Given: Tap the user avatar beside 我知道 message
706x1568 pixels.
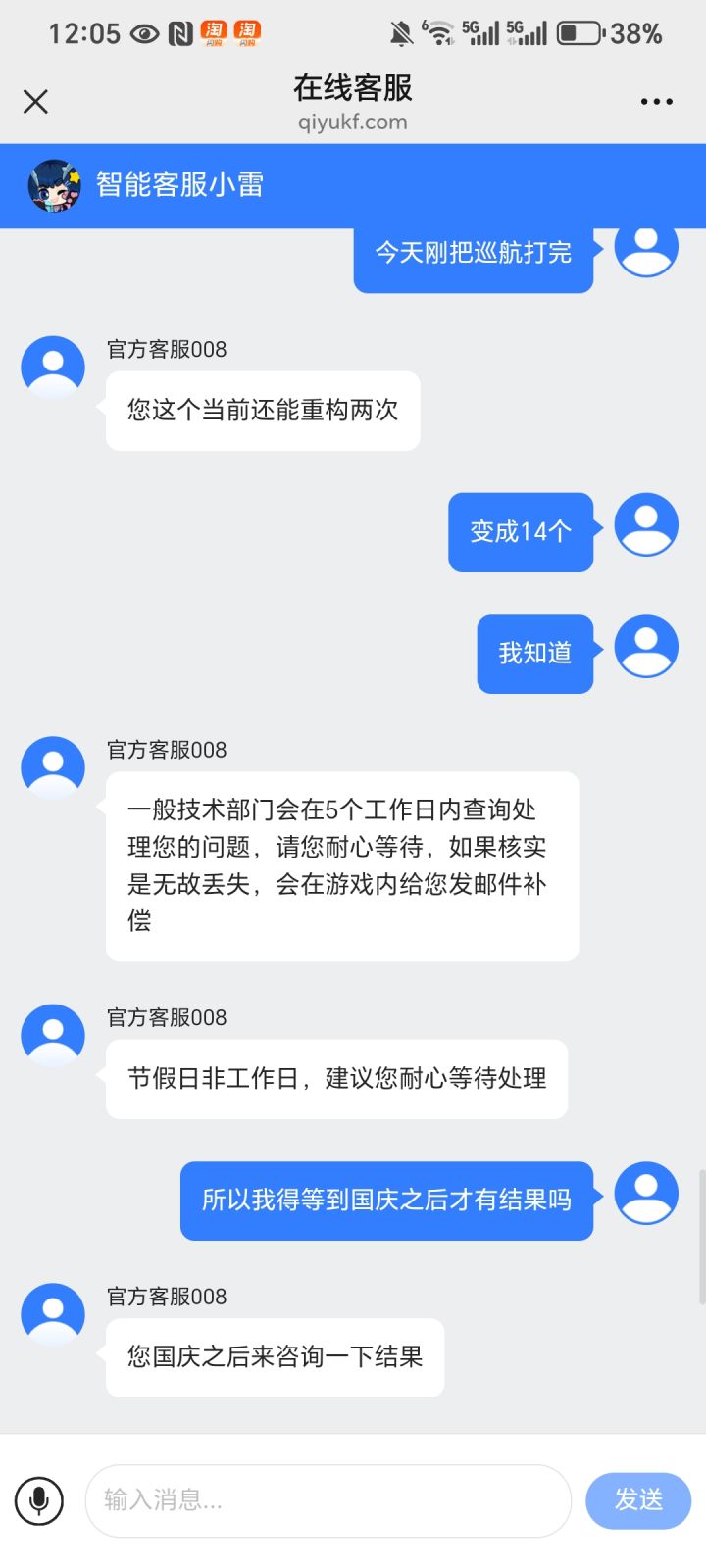Looking at the screenshot, I should pos(646,647).
